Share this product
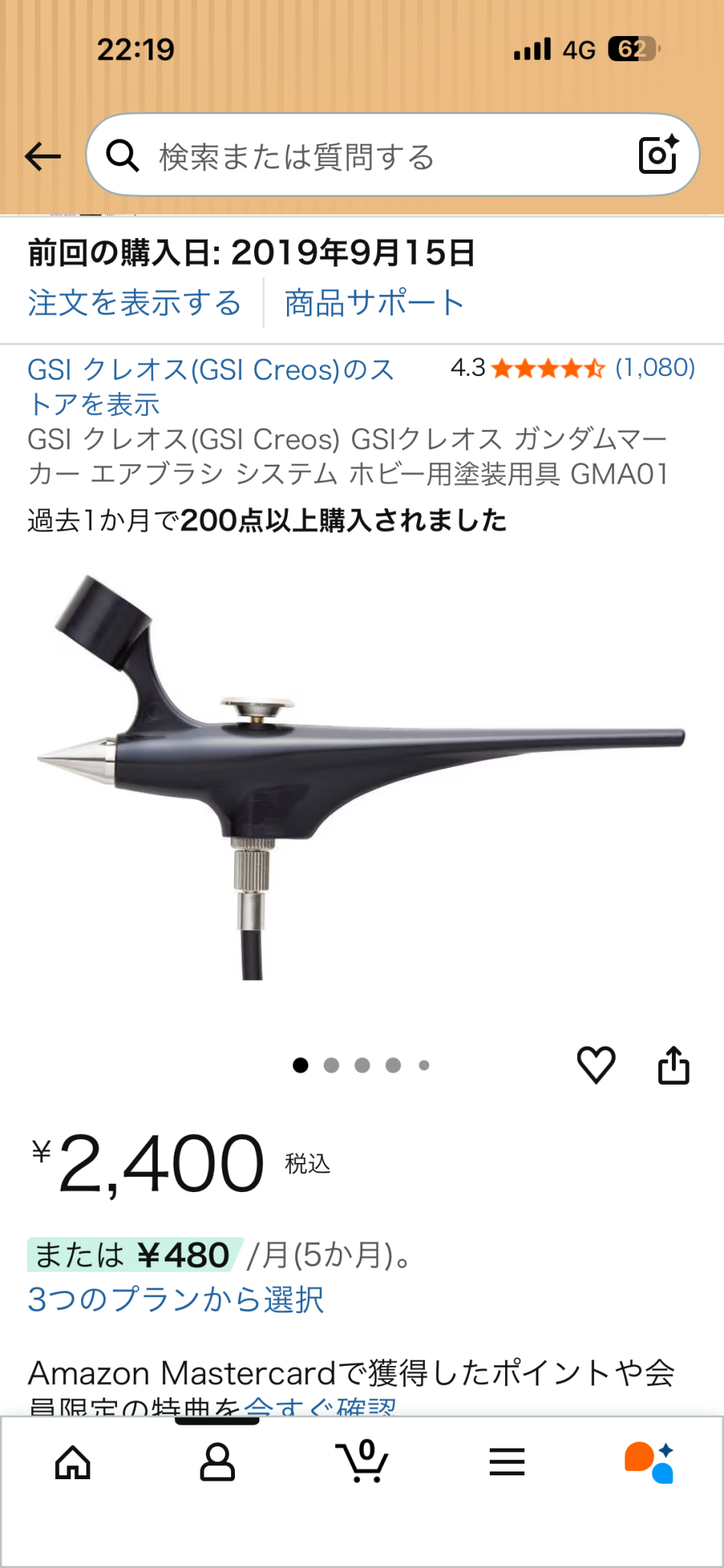724x1568 pixels. click(673, 1064)
